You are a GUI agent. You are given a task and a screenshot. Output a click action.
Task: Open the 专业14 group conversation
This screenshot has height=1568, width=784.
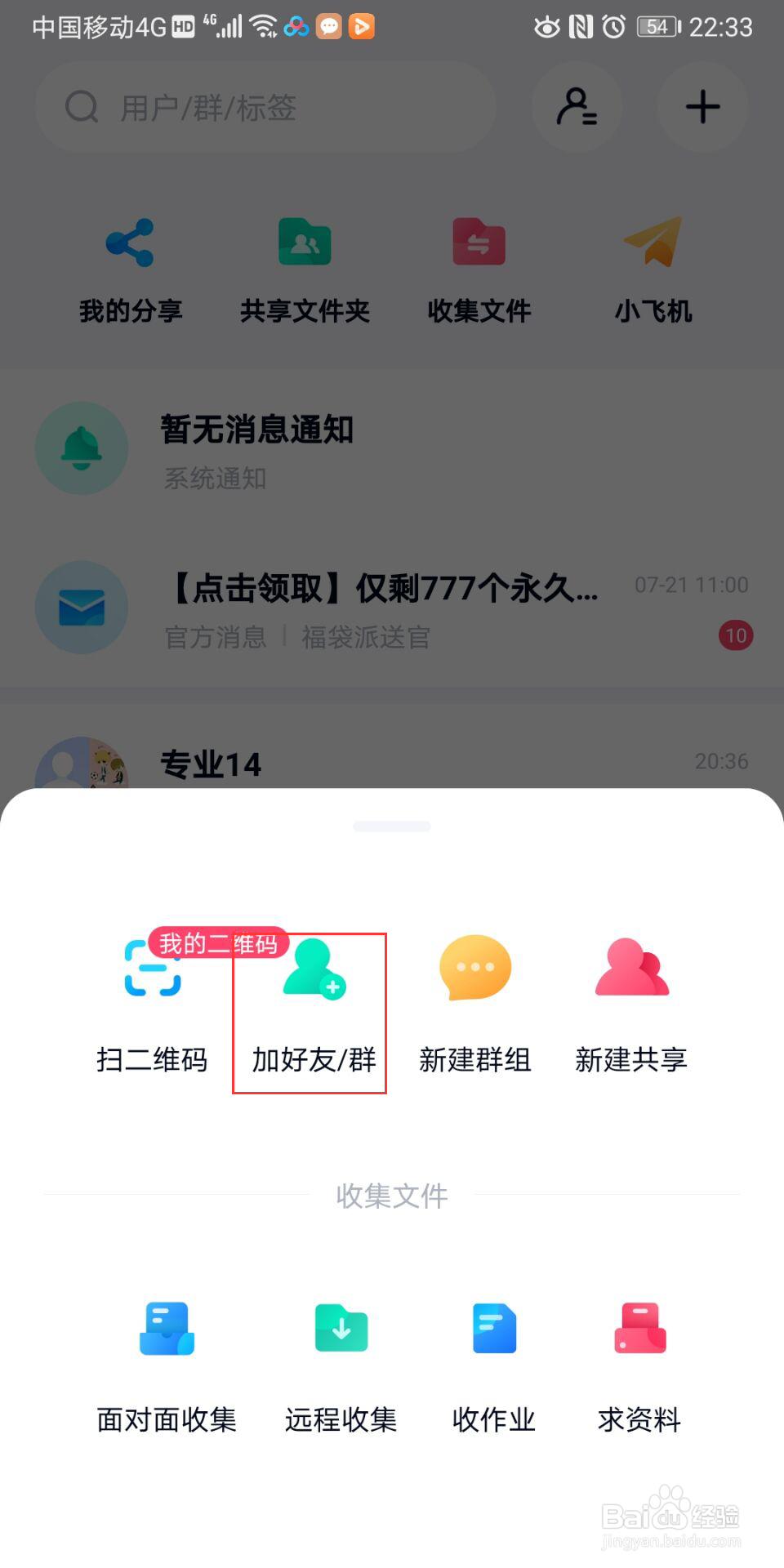click(x=327, y=764)
